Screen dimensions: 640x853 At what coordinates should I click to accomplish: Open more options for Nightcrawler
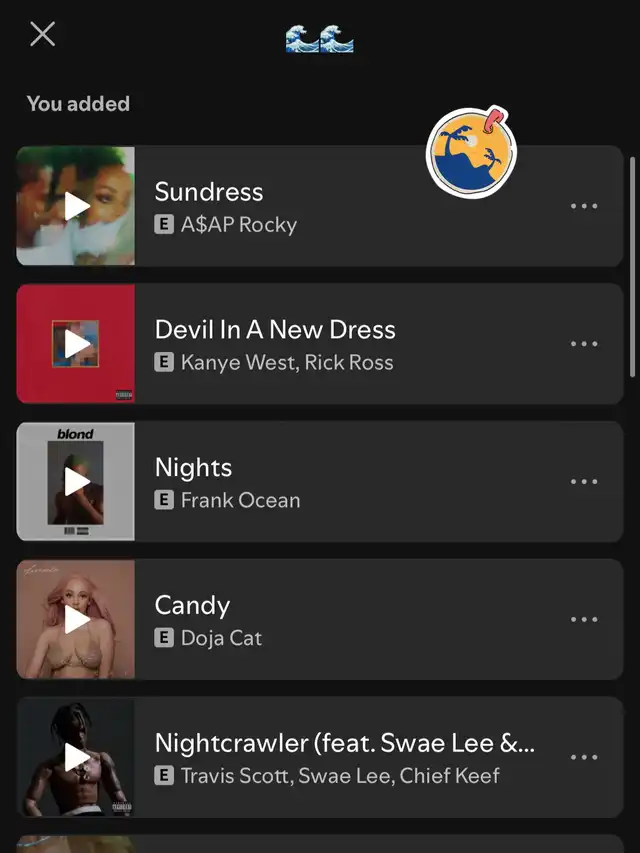(x=583, y=757)
